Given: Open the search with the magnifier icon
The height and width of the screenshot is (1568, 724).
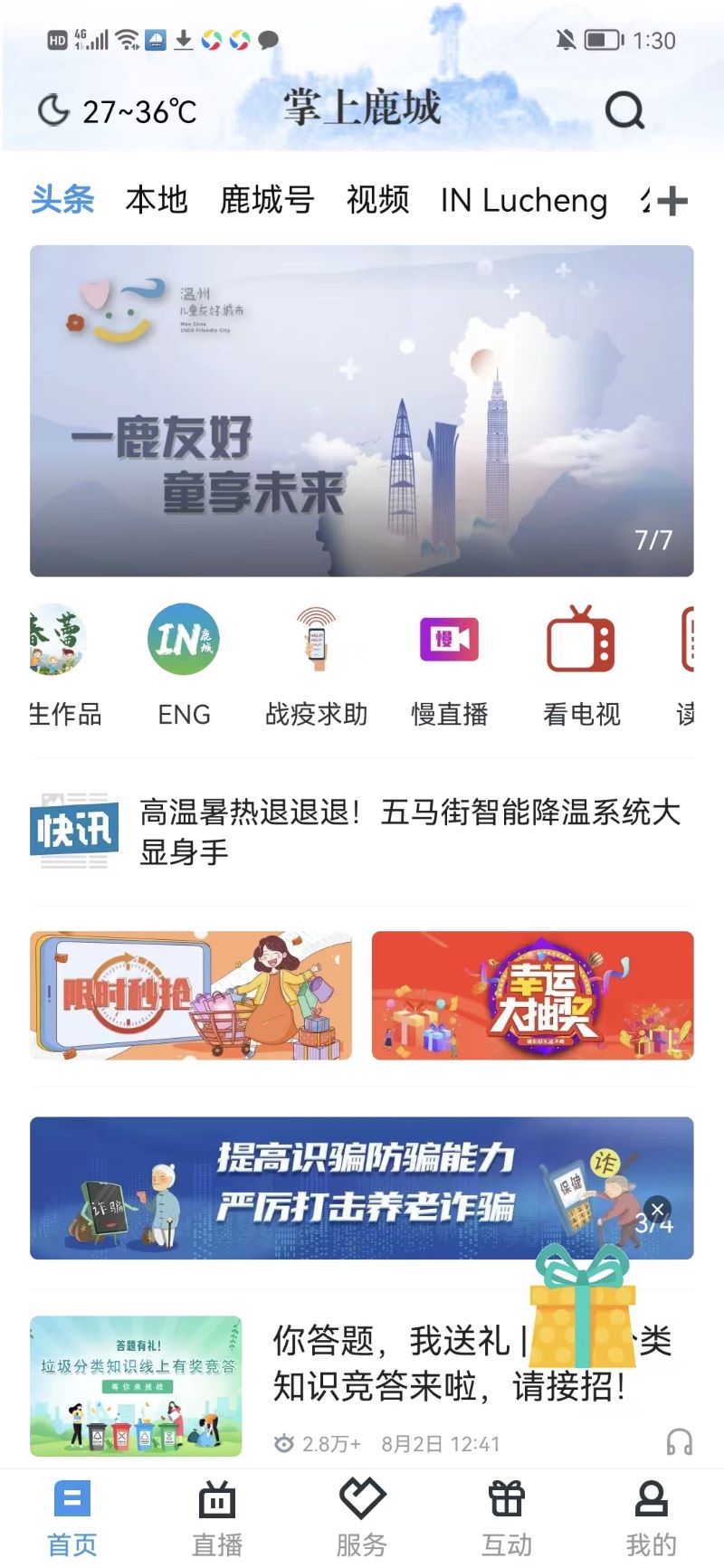Looking at the screenshot, I should [x=624, y=111].
